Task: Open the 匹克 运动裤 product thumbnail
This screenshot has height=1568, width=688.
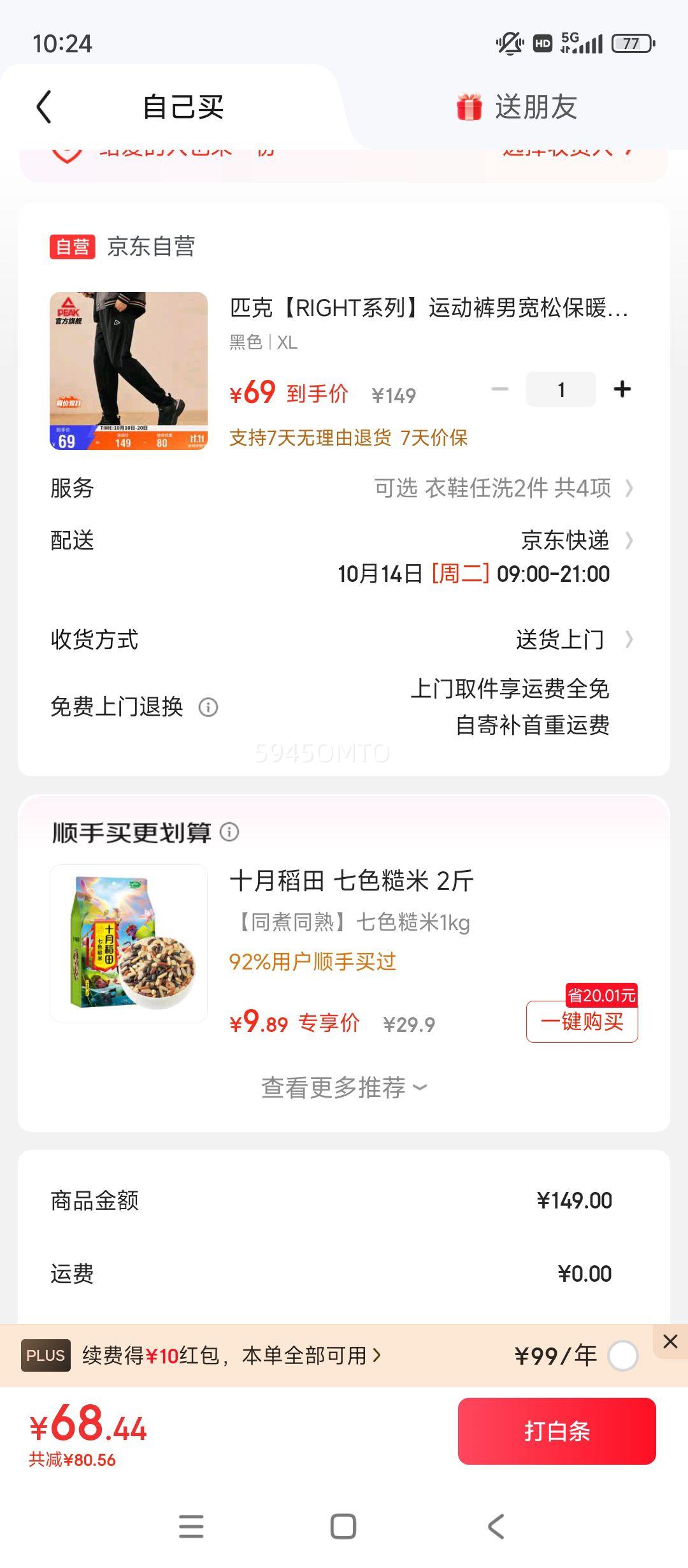Action: (129, 371)
